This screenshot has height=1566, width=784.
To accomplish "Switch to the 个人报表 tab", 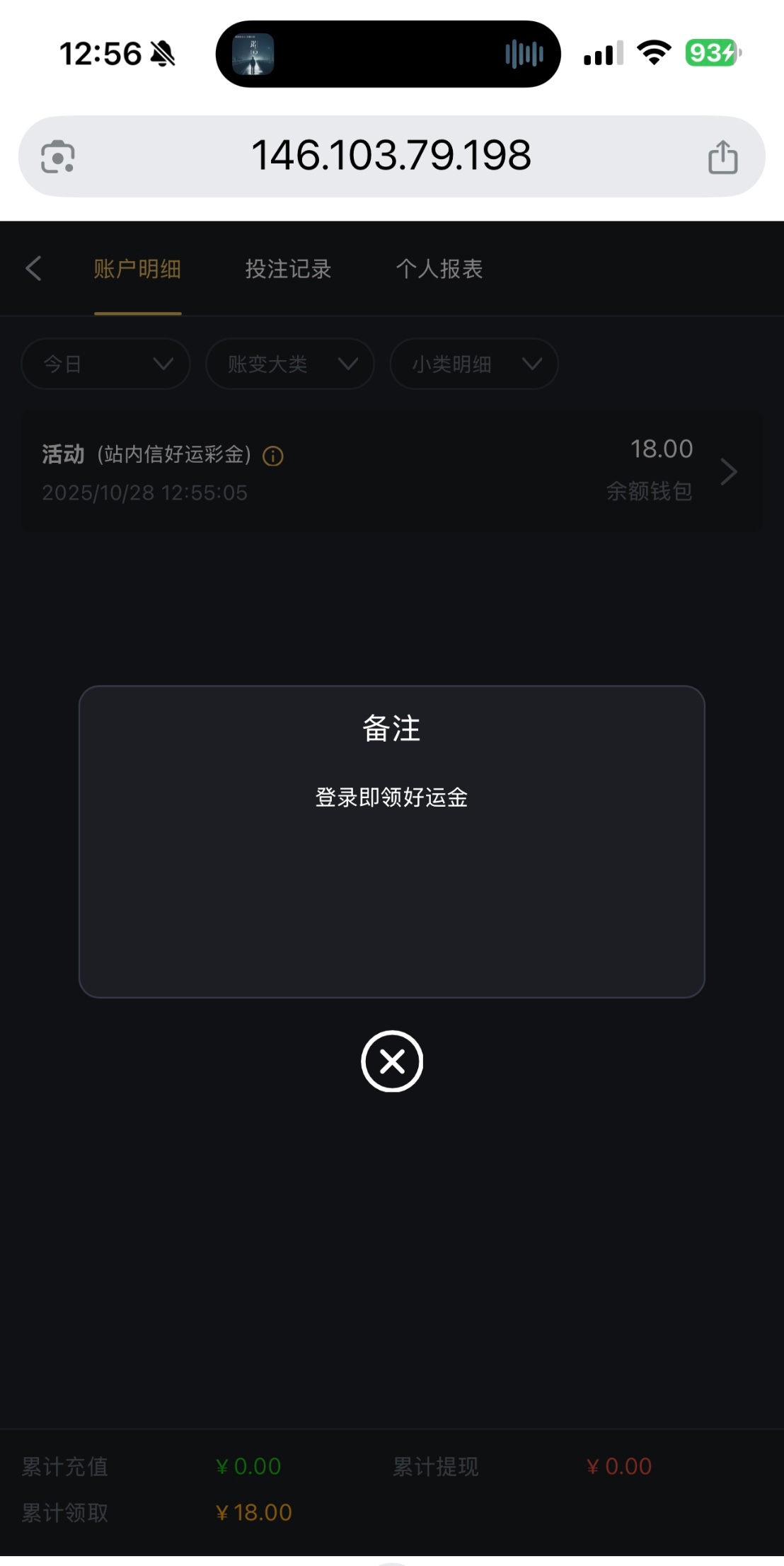I will tap(439, 269).
